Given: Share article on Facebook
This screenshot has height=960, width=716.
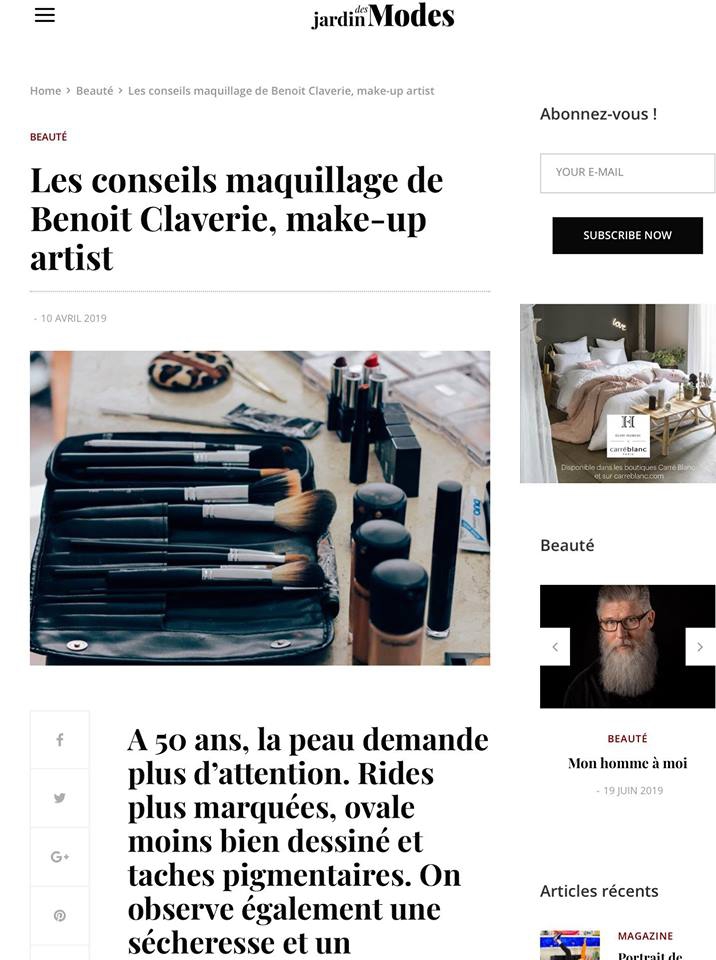Looking at the screenshot, I should tap(60, 740).
